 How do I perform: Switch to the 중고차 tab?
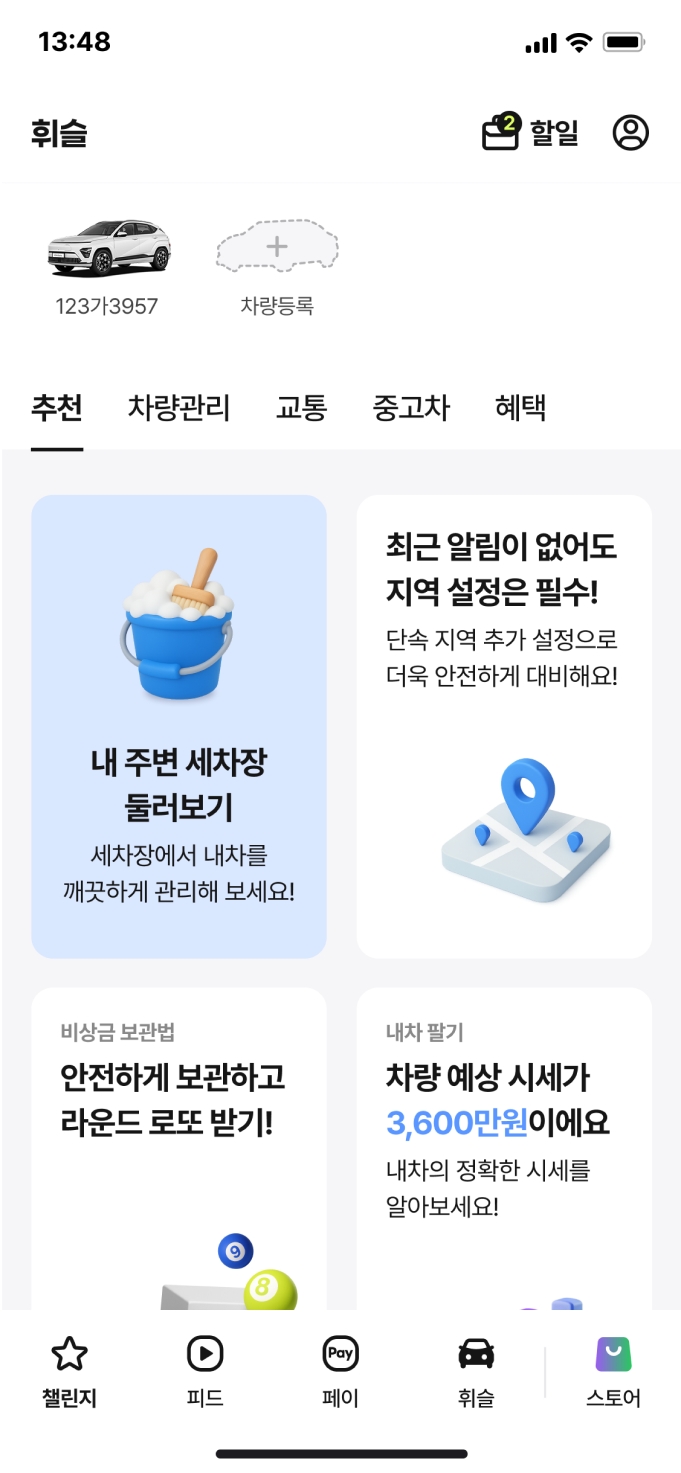point(411,408)
